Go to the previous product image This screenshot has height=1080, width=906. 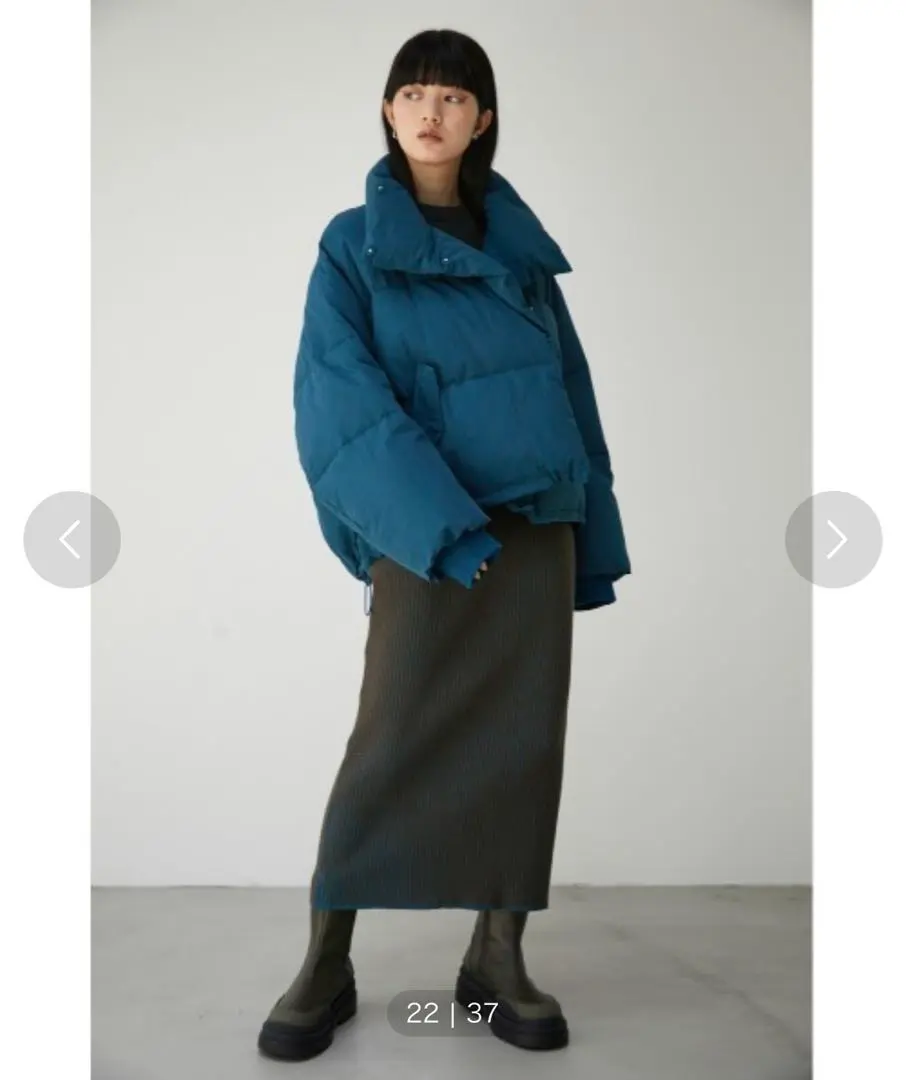point(72,539)
